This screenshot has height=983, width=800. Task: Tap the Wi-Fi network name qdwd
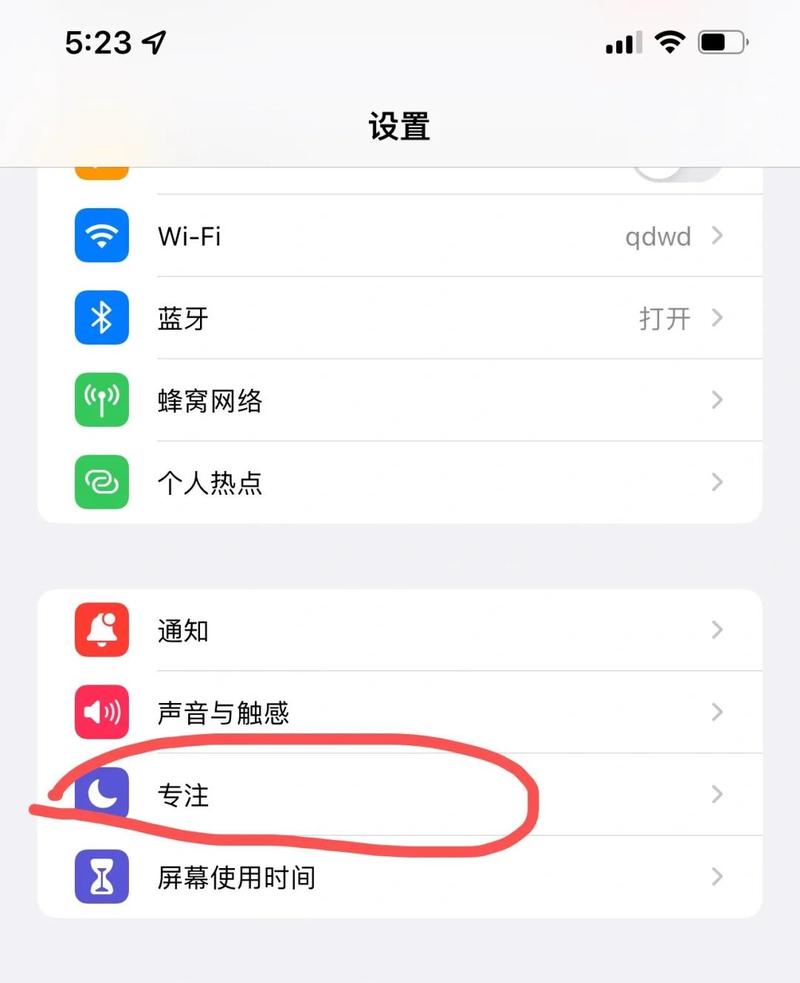pos(657,236)
